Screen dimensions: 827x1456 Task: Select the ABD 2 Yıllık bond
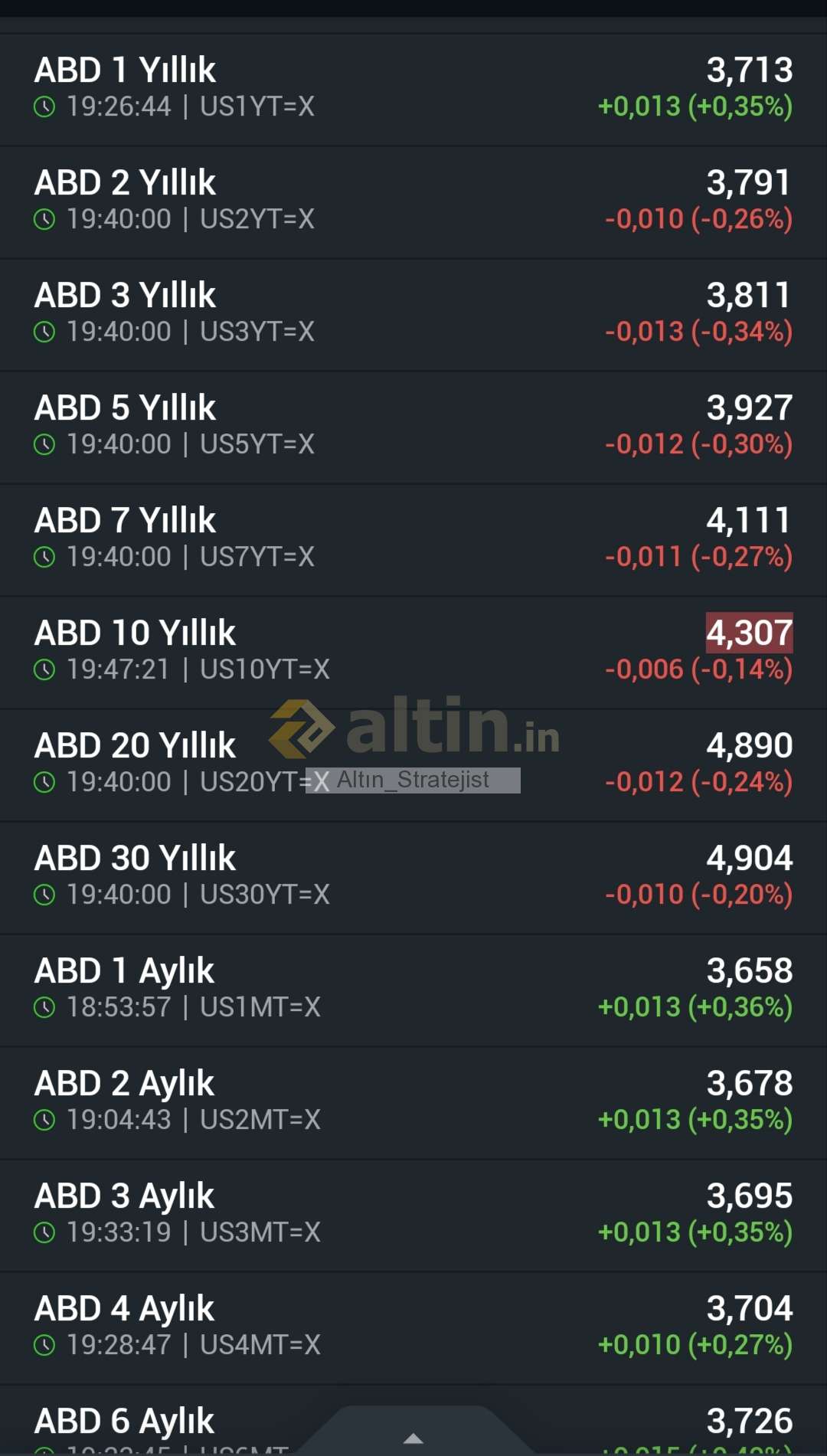pyautogui.click(x=413, y=201)
